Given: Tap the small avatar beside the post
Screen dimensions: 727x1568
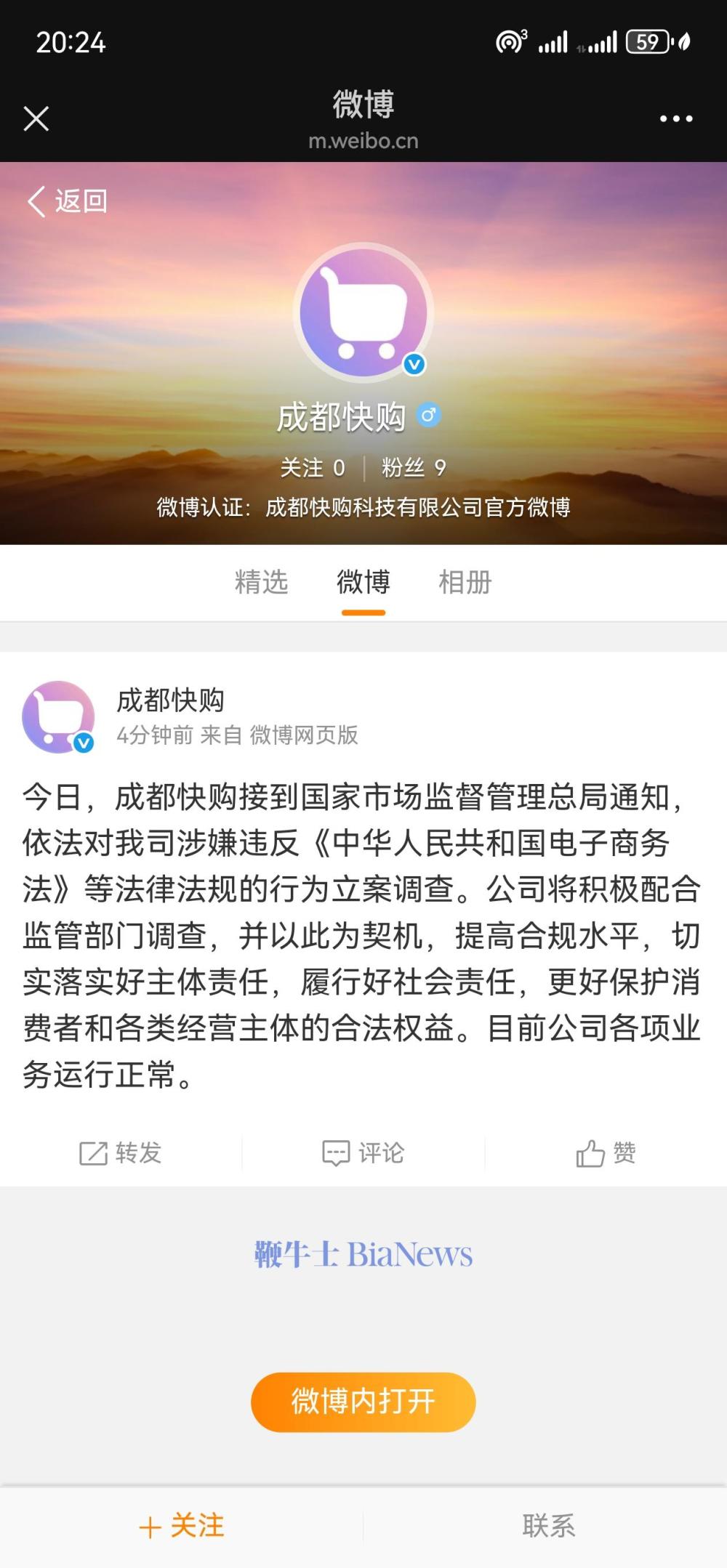Looking at the screenshot, I should point(58,717).
